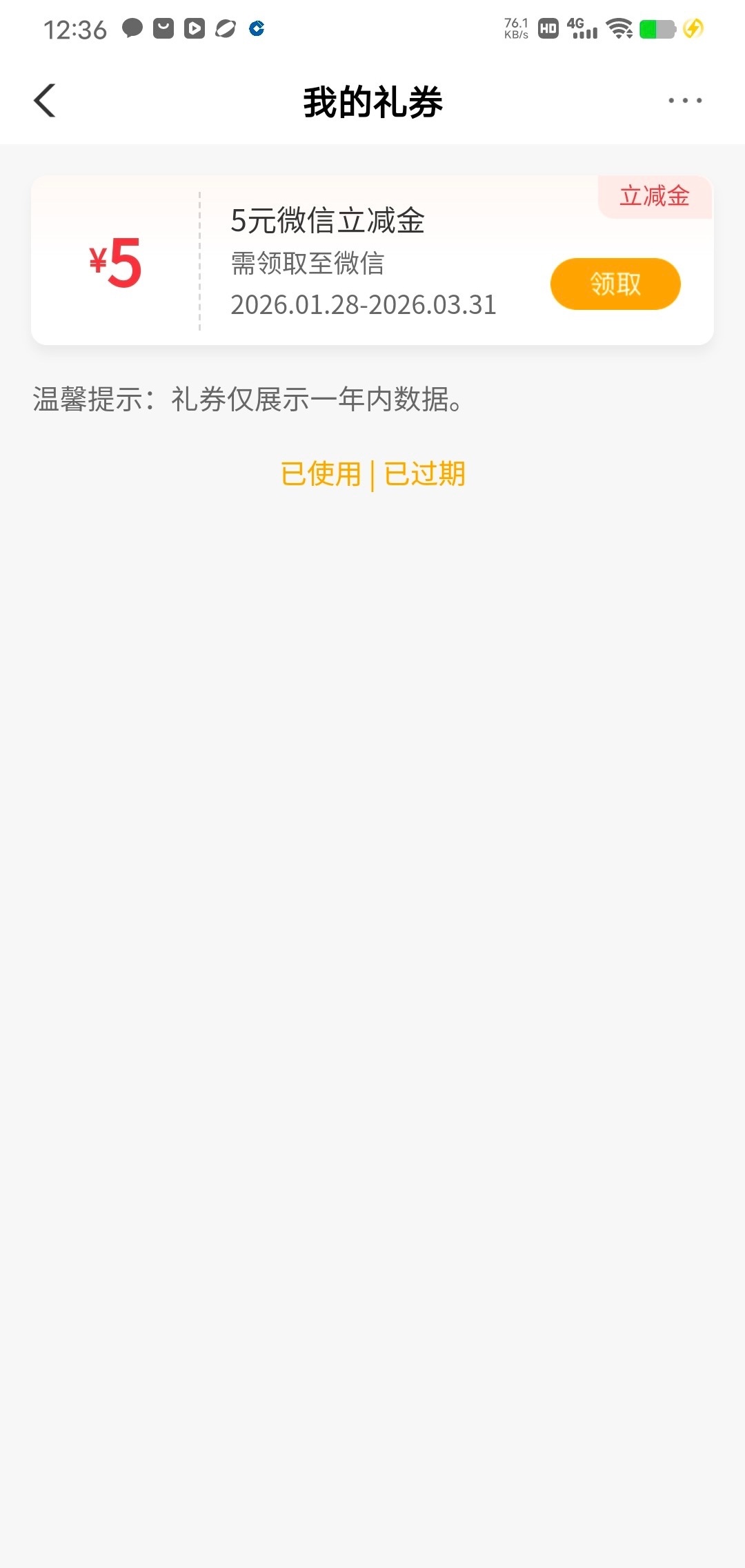The image size is (745, 1568).
Task: Go back from 我的礼券 page
Action: [x=46, y=101]
